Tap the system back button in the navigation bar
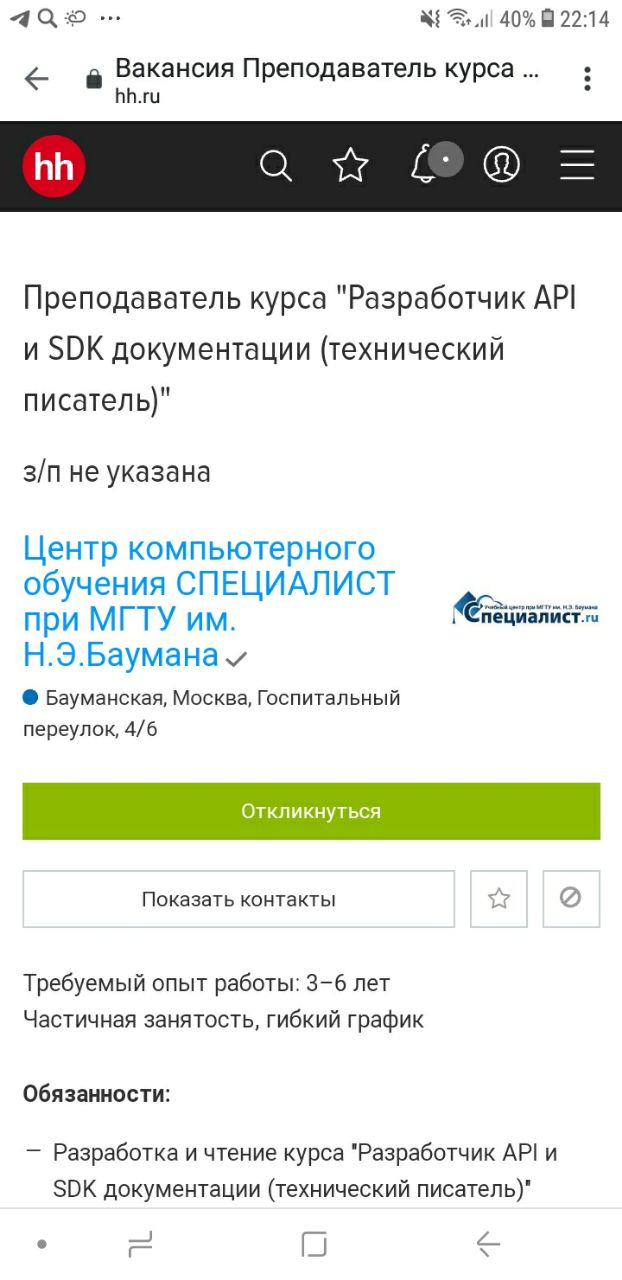The image size is (622, 1280). 487,1244
